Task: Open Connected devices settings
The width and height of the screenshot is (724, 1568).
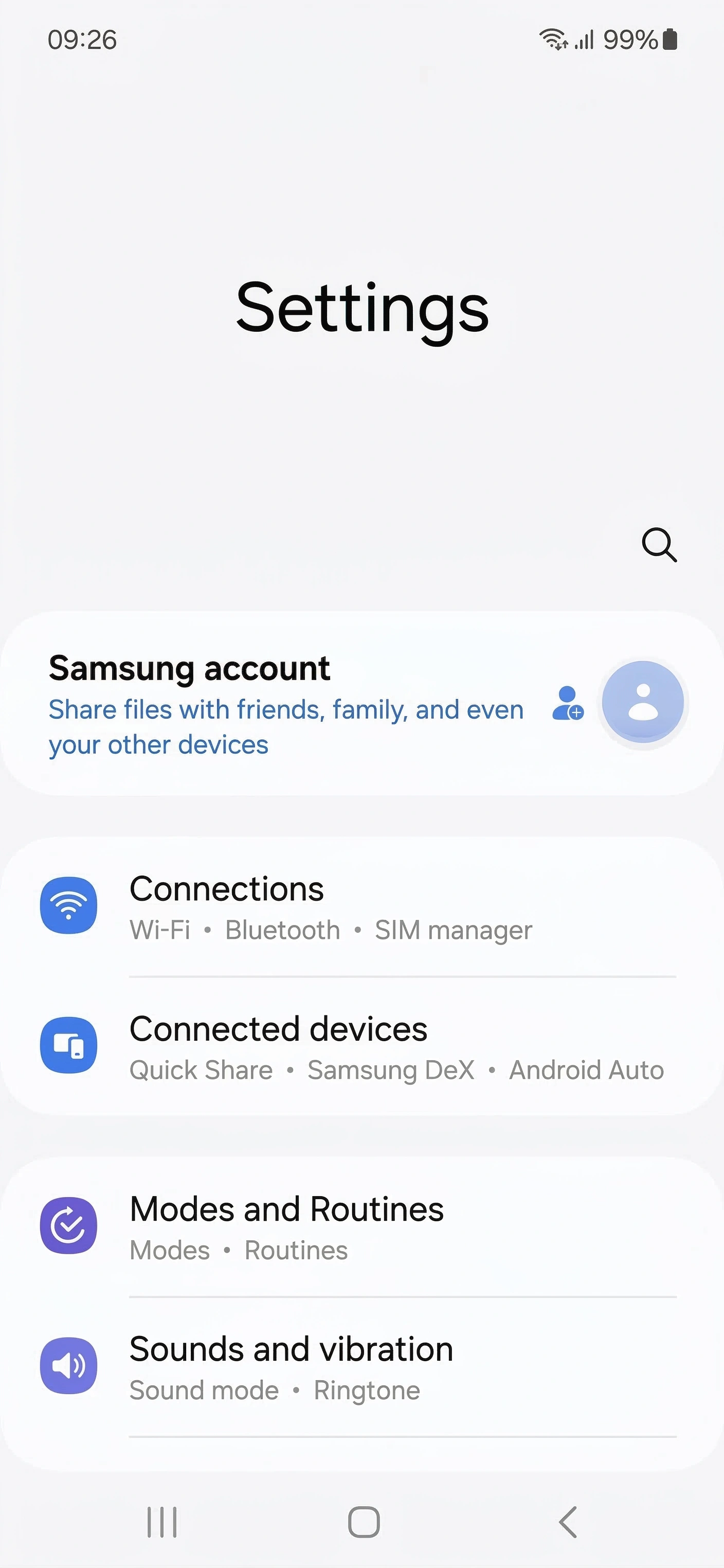Action: click(x=362, y=1046)
